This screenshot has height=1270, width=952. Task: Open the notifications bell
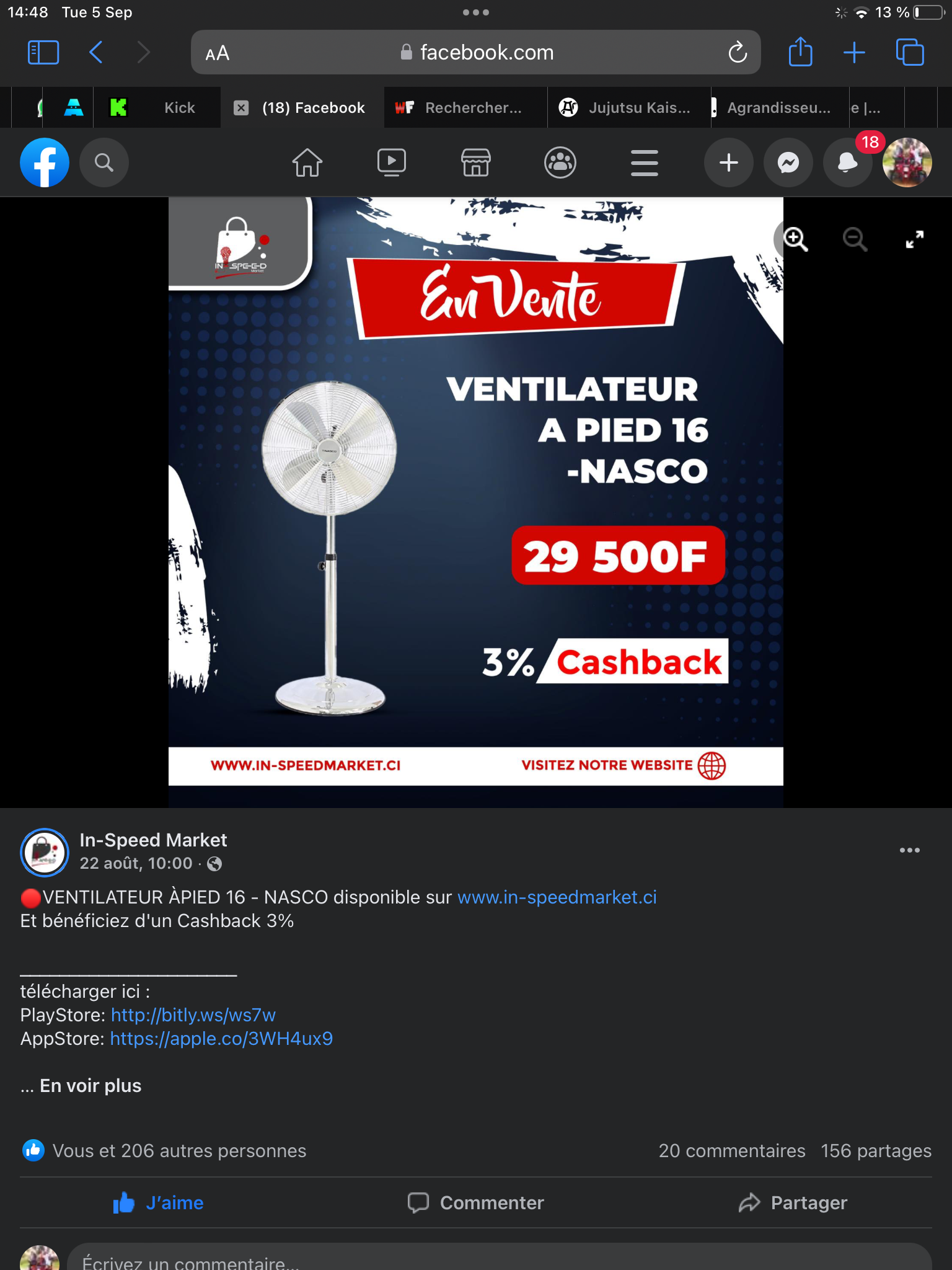click(x=847, y=163)
